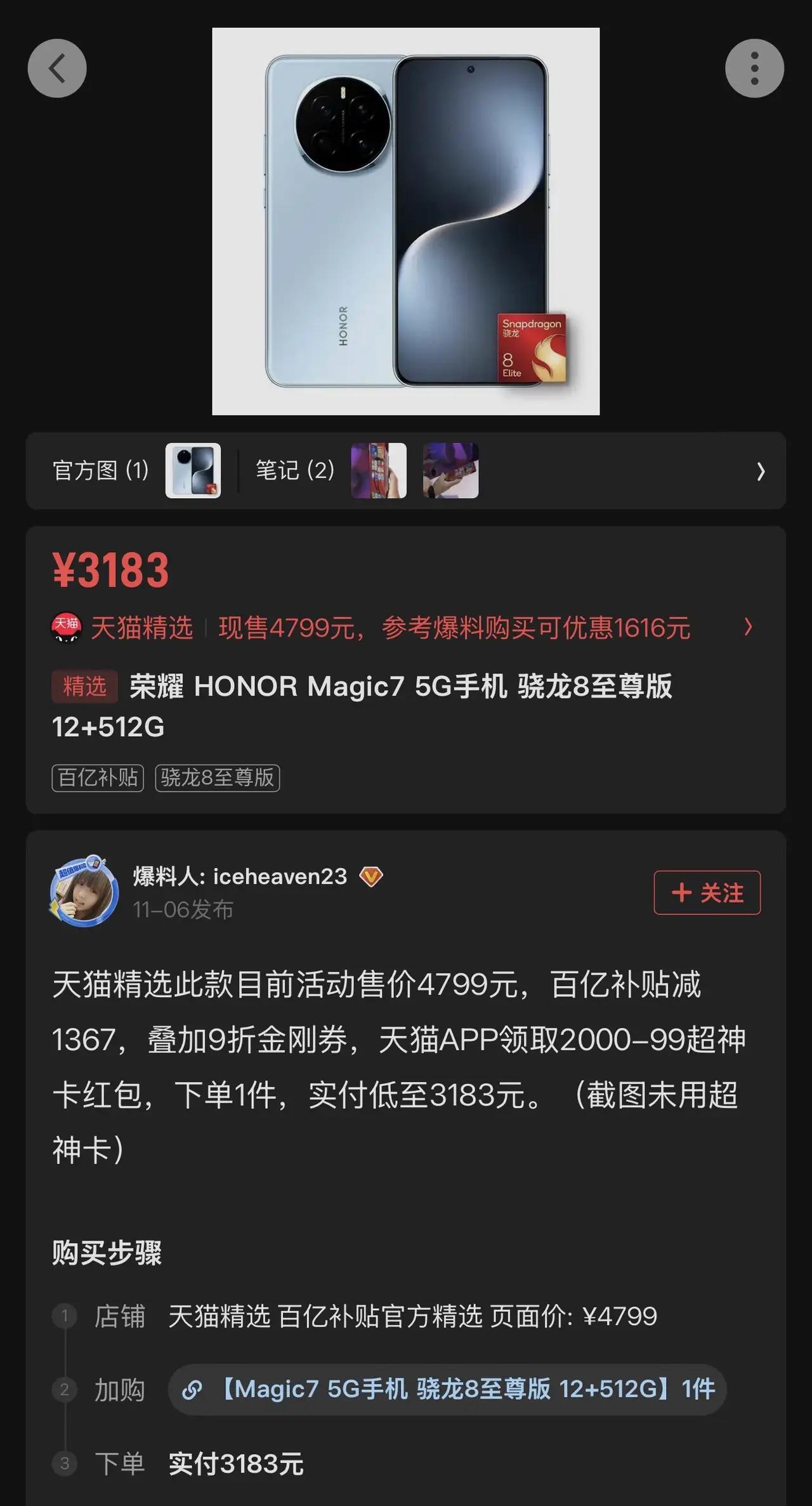Expand the image gallery with the right chevron
Image resolution: width=812 pixels, height=1506 pixels.
(x=761, y=472)
